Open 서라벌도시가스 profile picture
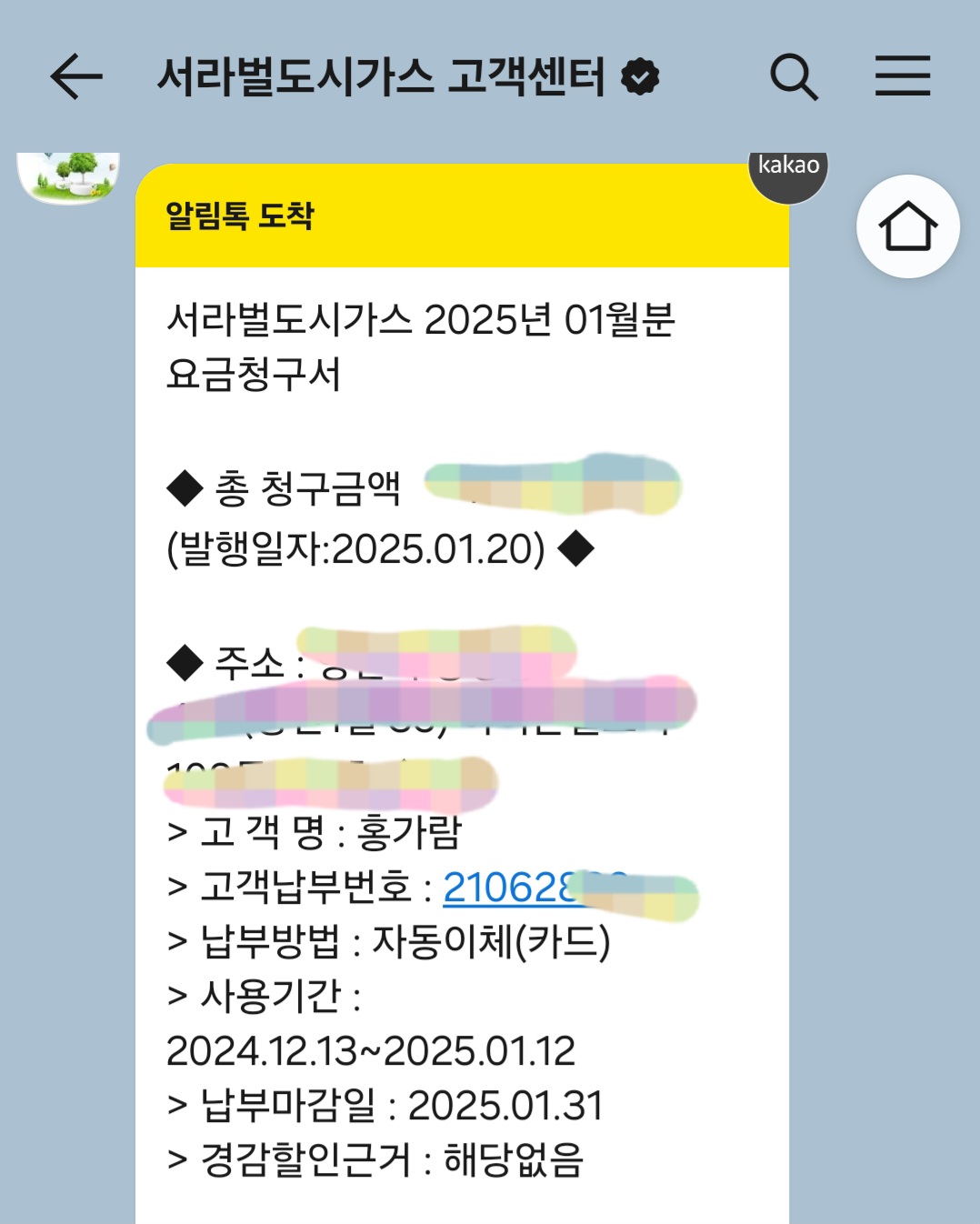Viewport: 980px width, 1224px height. (68, 177)
